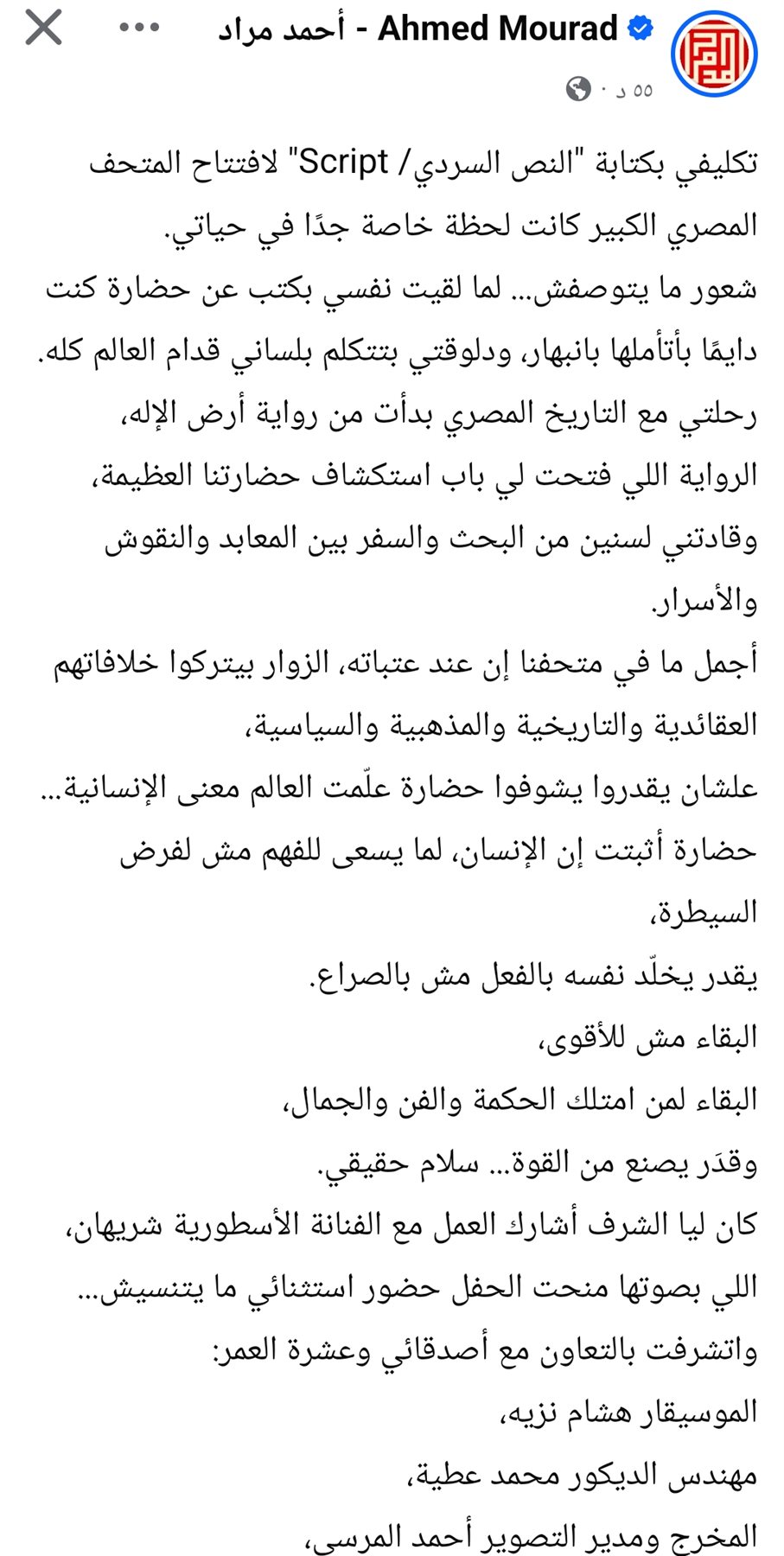
Task: Open Ahmed Mourad's profile picture
Action: [714, 53]
